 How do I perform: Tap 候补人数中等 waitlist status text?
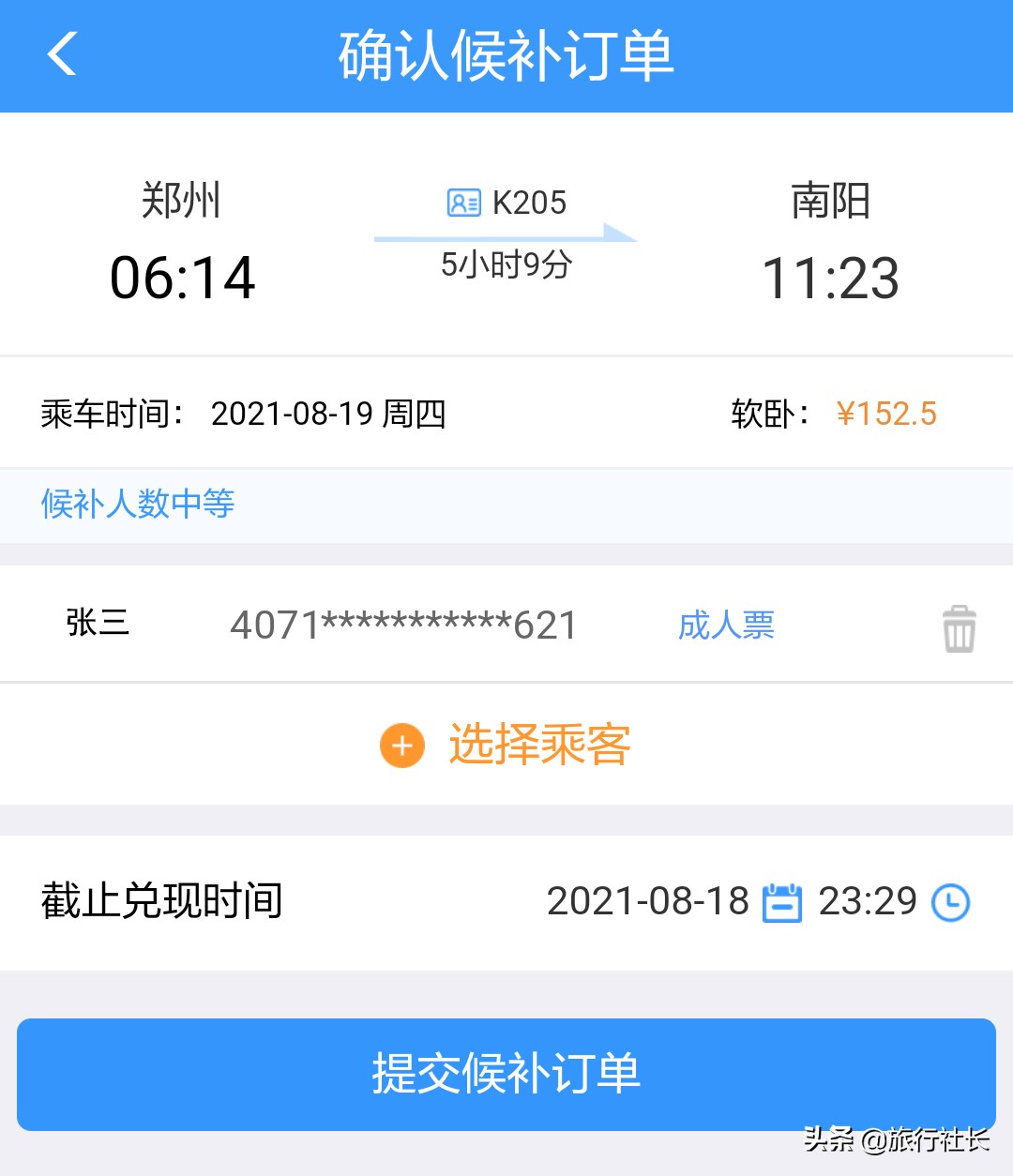[137, 505]
